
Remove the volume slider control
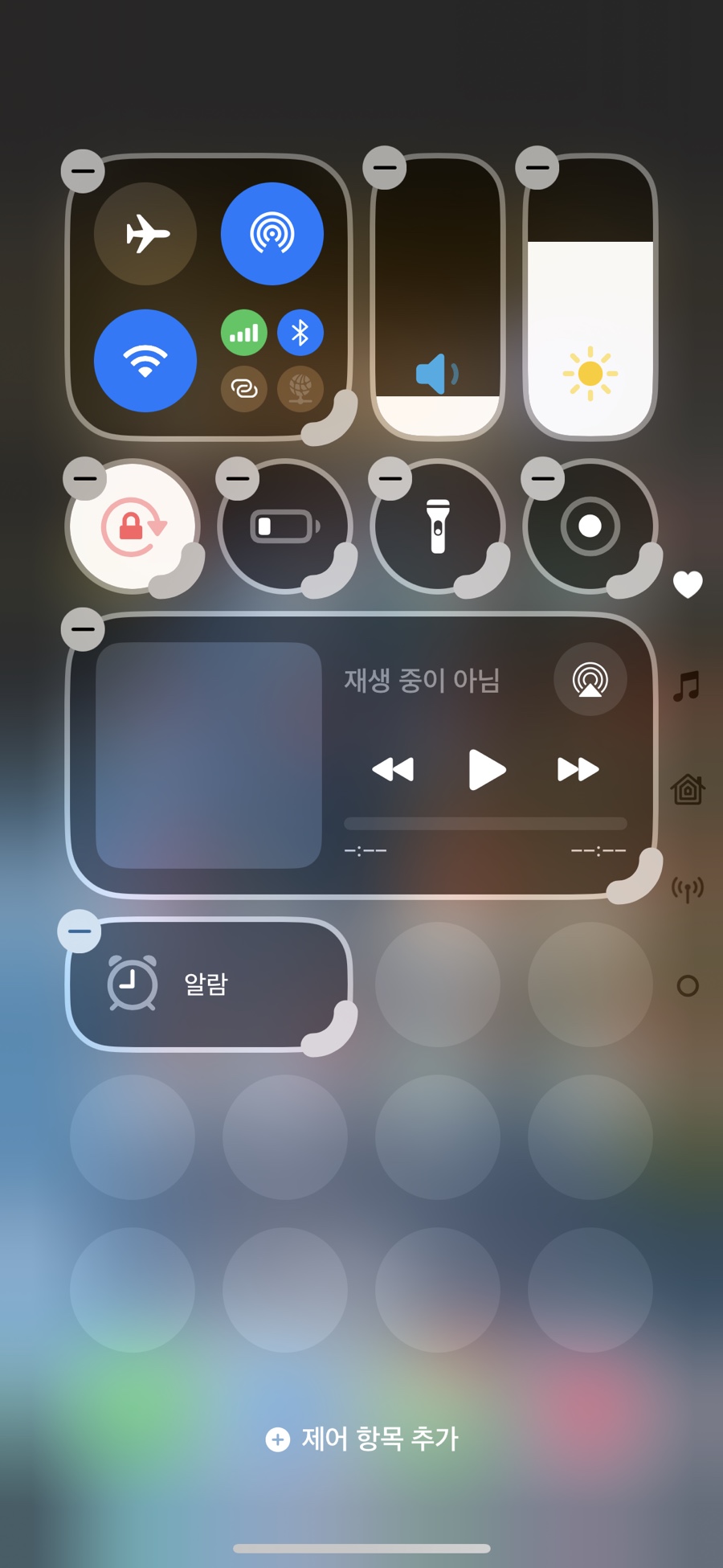(385, 168)
